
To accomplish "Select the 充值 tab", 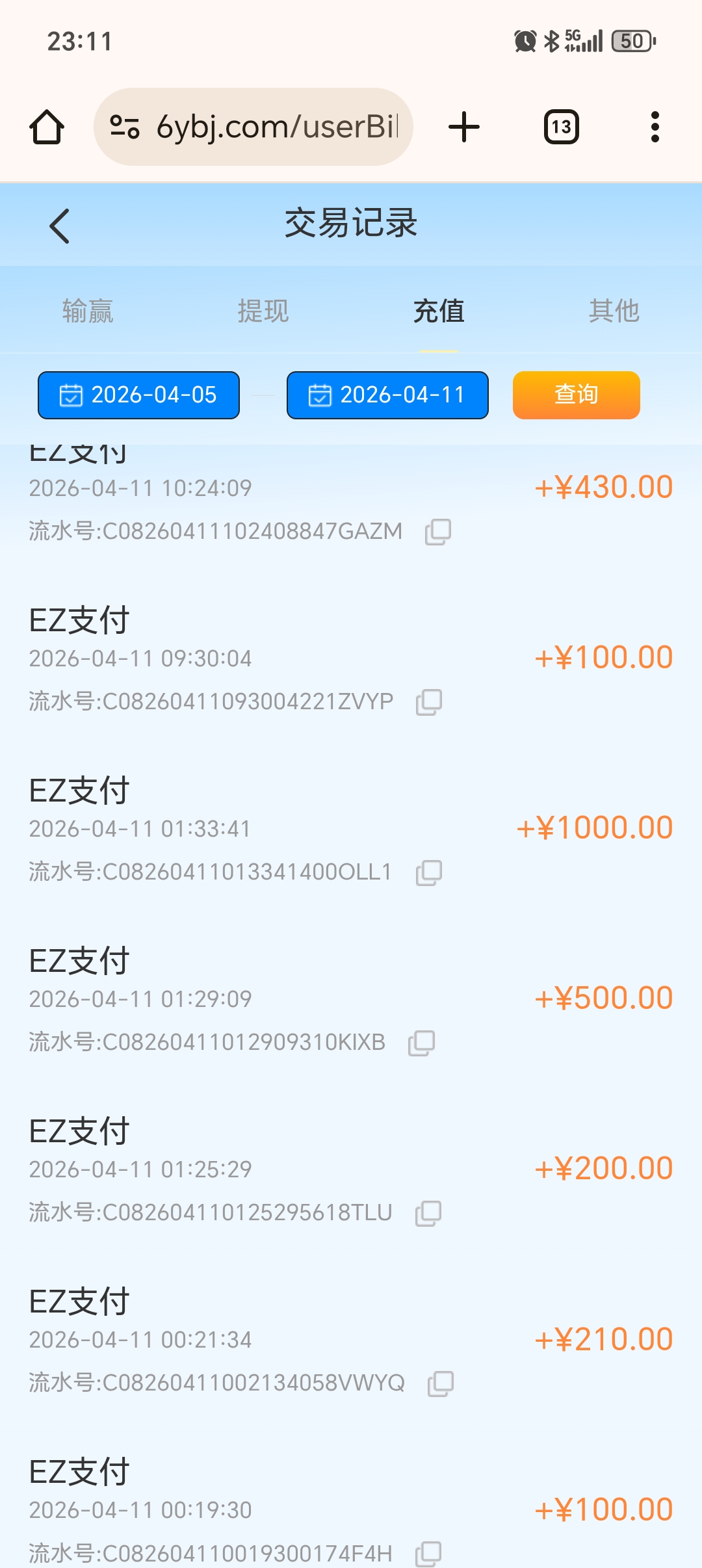I will pyautogui.click(x=439, y=311).
